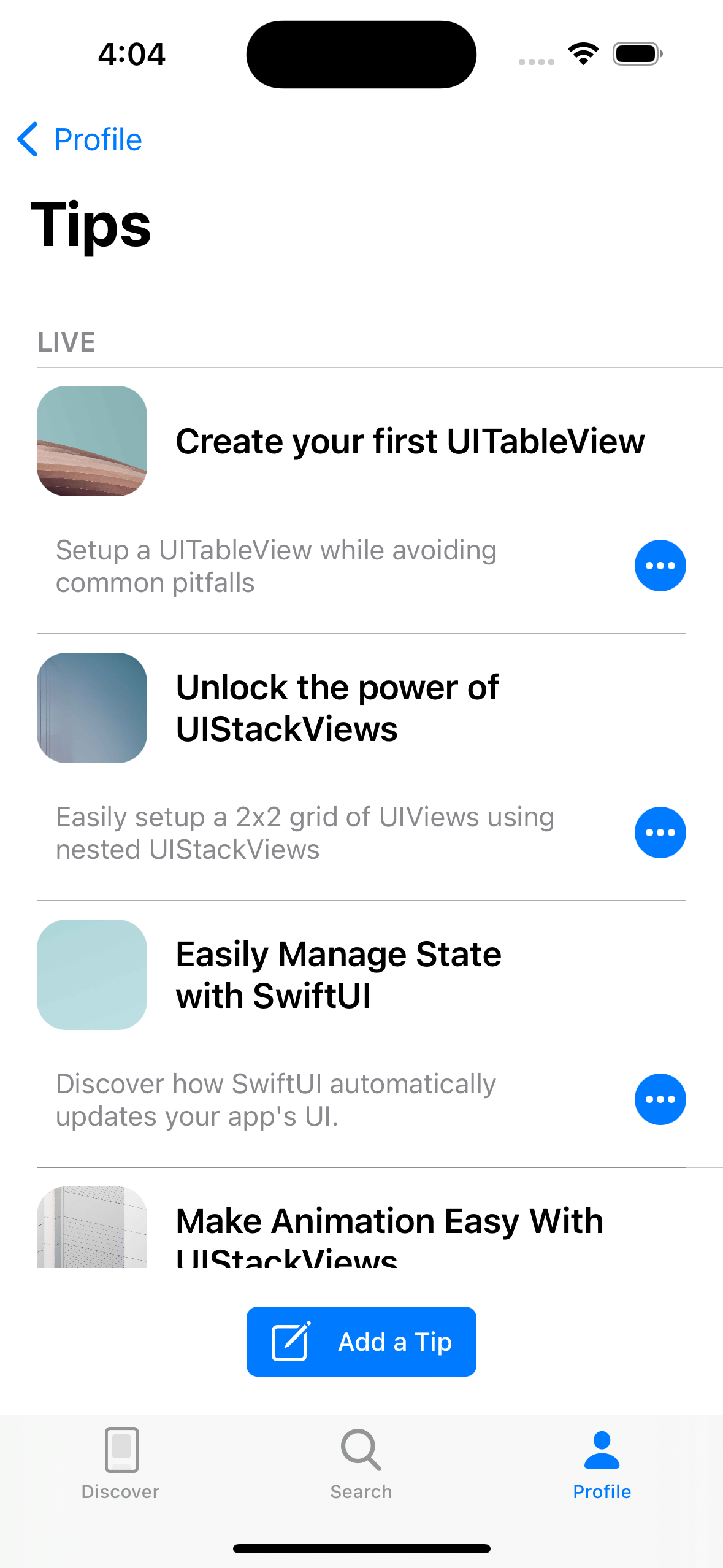Switch to the Discover tab

120,1464
